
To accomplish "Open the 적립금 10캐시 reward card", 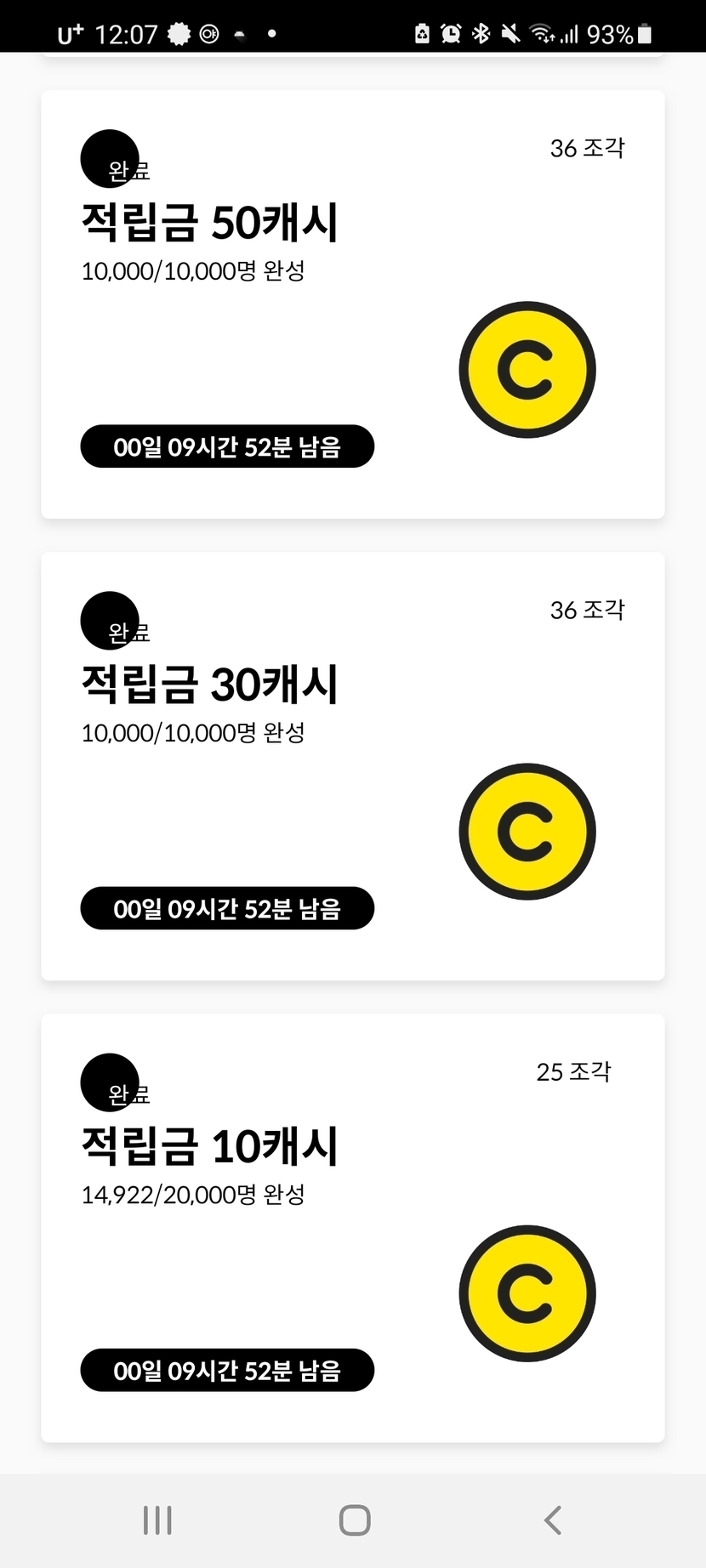I will 352,1228.
